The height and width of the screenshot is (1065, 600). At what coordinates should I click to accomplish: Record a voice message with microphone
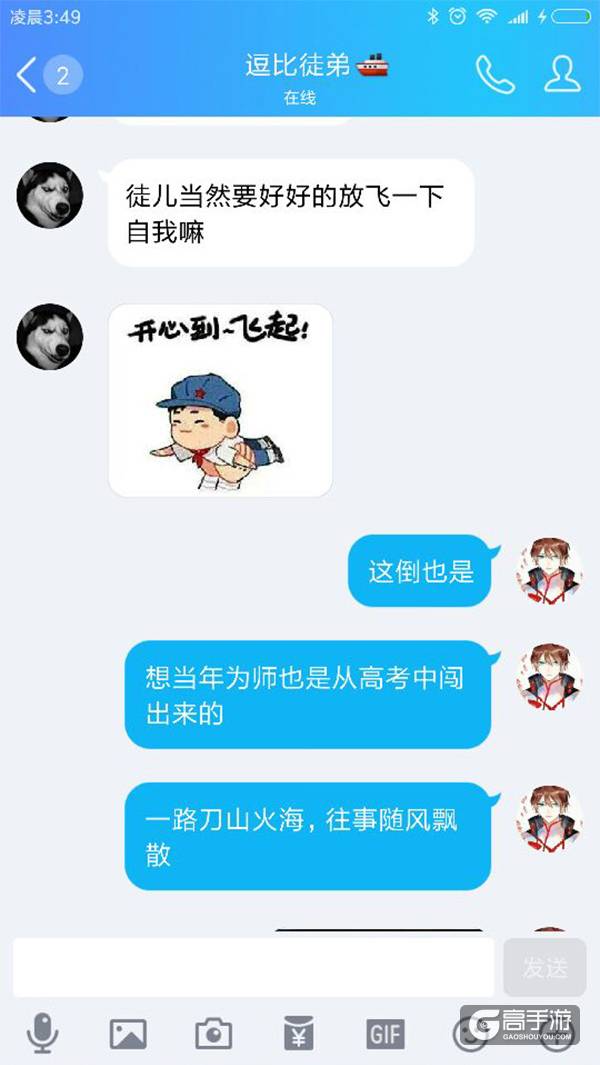42,1033
